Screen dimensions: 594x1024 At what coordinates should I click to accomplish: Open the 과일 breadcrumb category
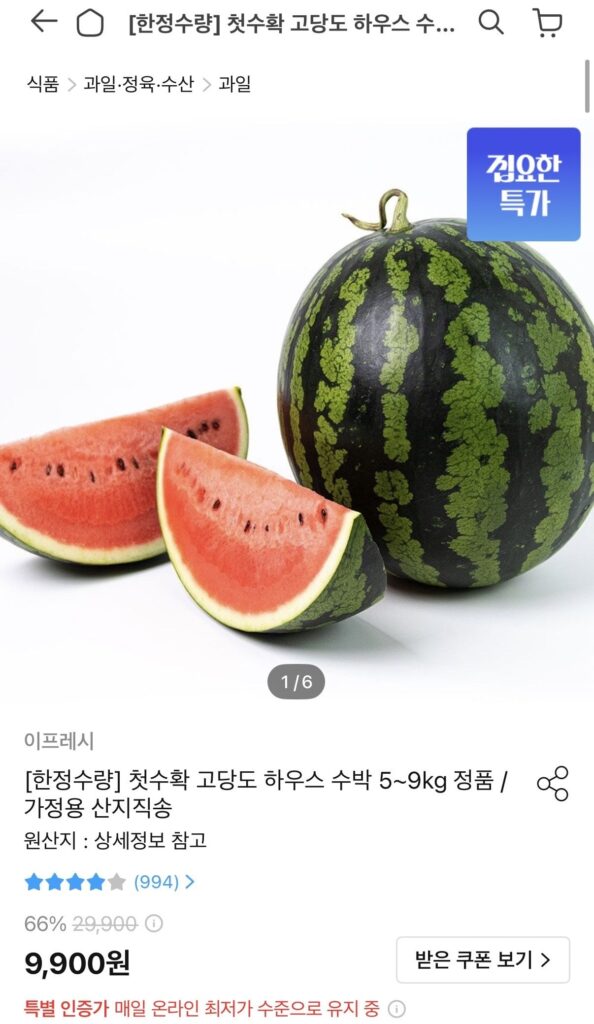coord(234,84)
